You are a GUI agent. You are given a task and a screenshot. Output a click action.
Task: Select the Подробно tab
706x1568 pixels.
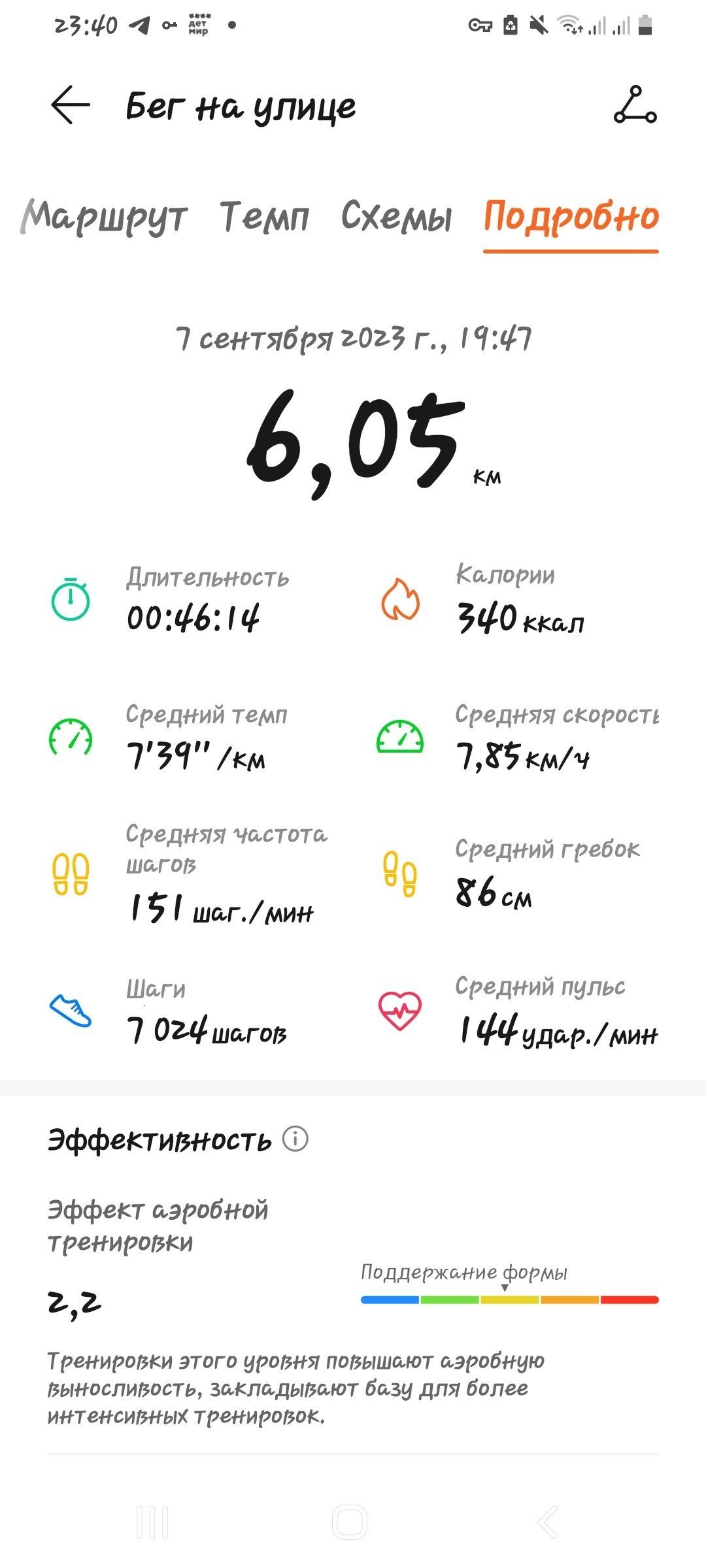571,218
